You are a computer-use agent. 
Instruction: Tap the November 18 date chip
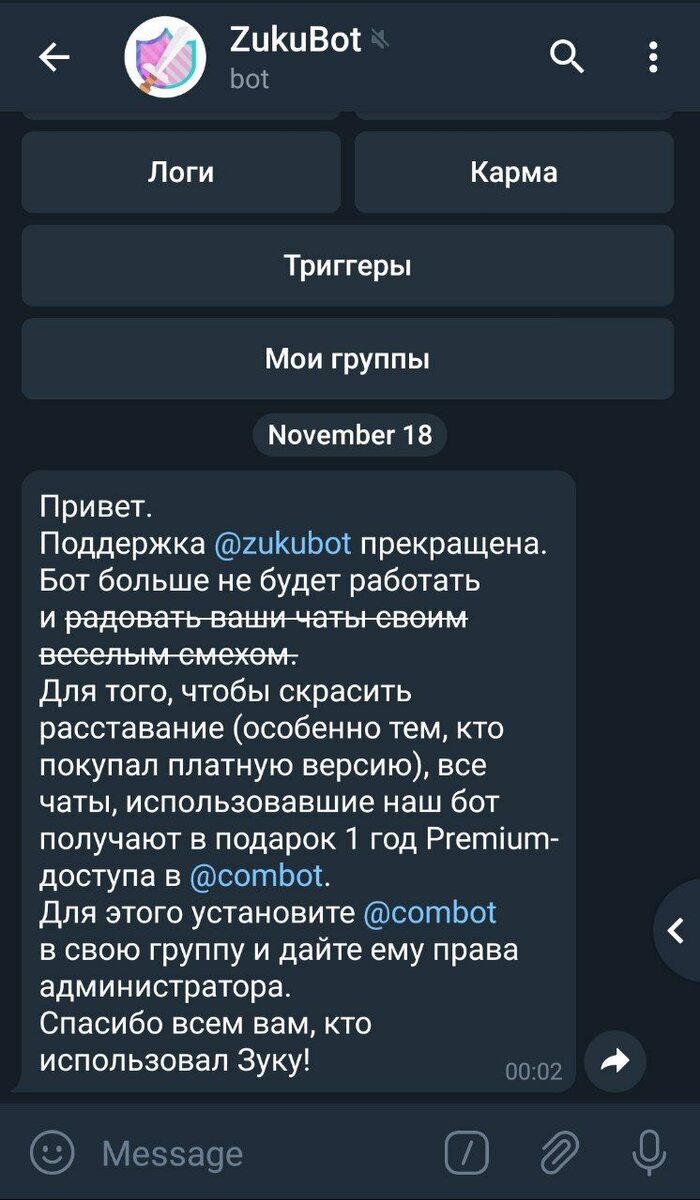350,435
